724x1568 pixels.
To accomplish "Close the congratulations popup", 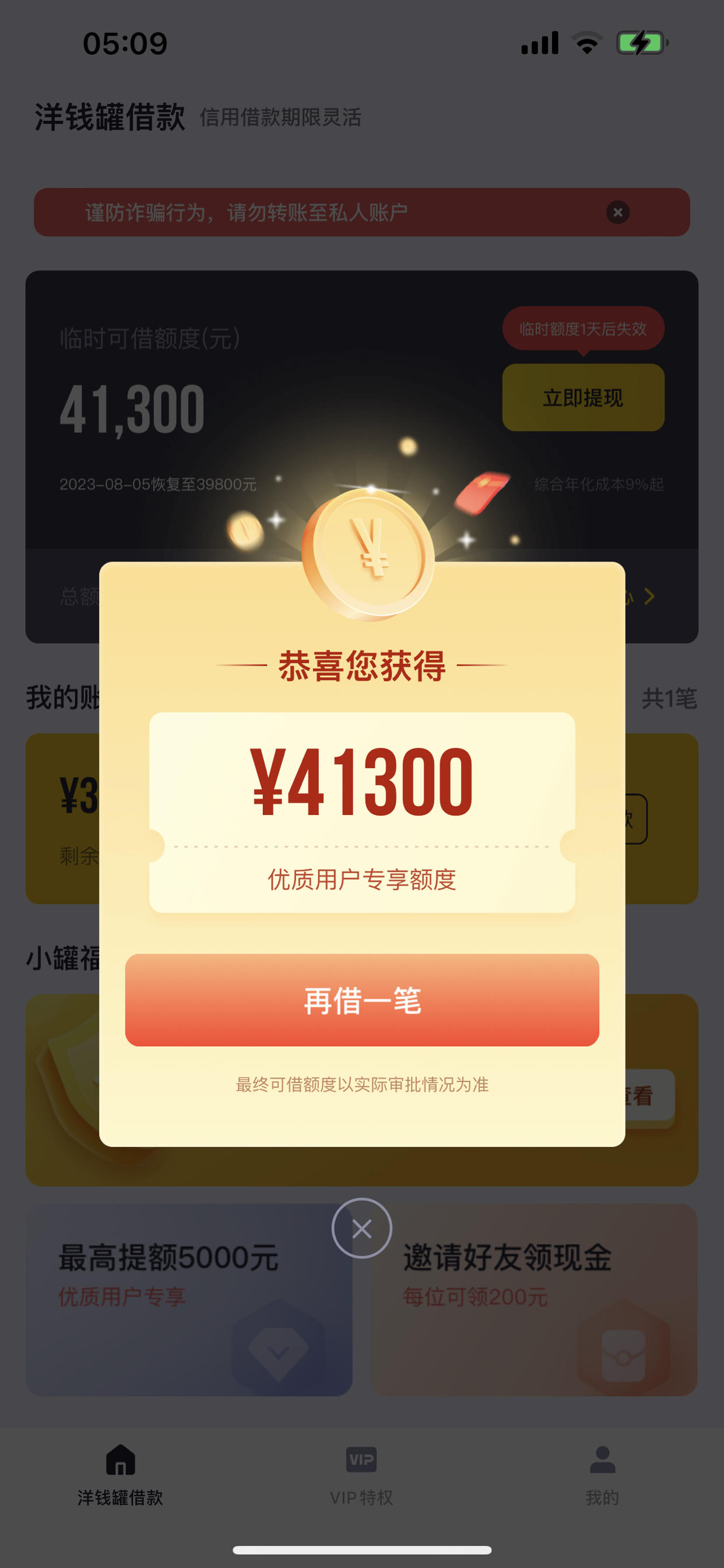I will point(362,1228).
